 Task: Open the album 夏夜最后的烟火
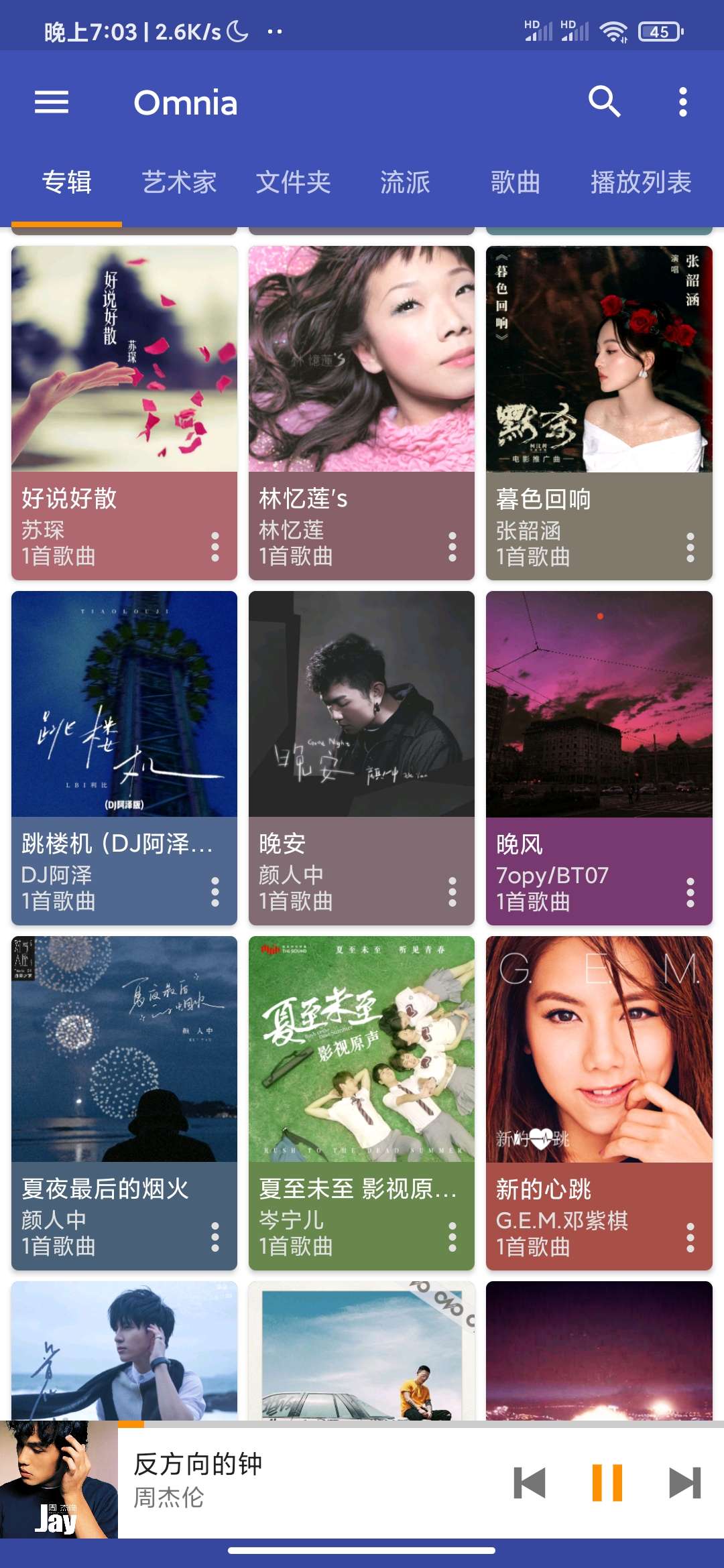[x=124, y=1050]
